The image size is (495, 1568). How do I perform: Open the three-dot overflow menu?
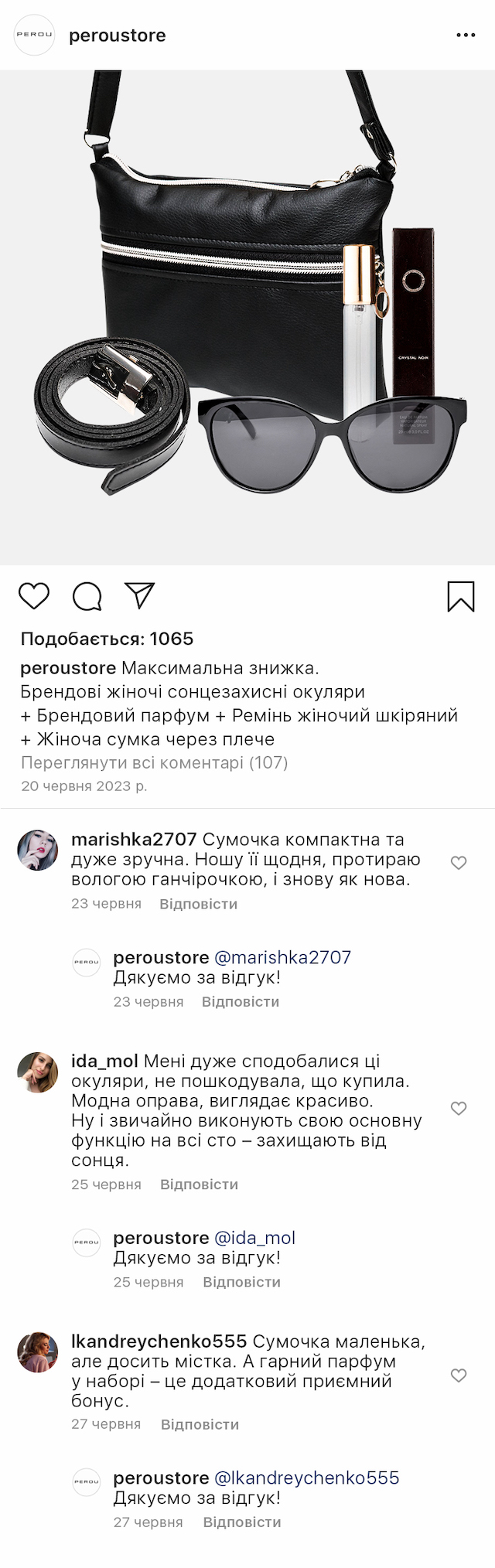coord(466,36)
